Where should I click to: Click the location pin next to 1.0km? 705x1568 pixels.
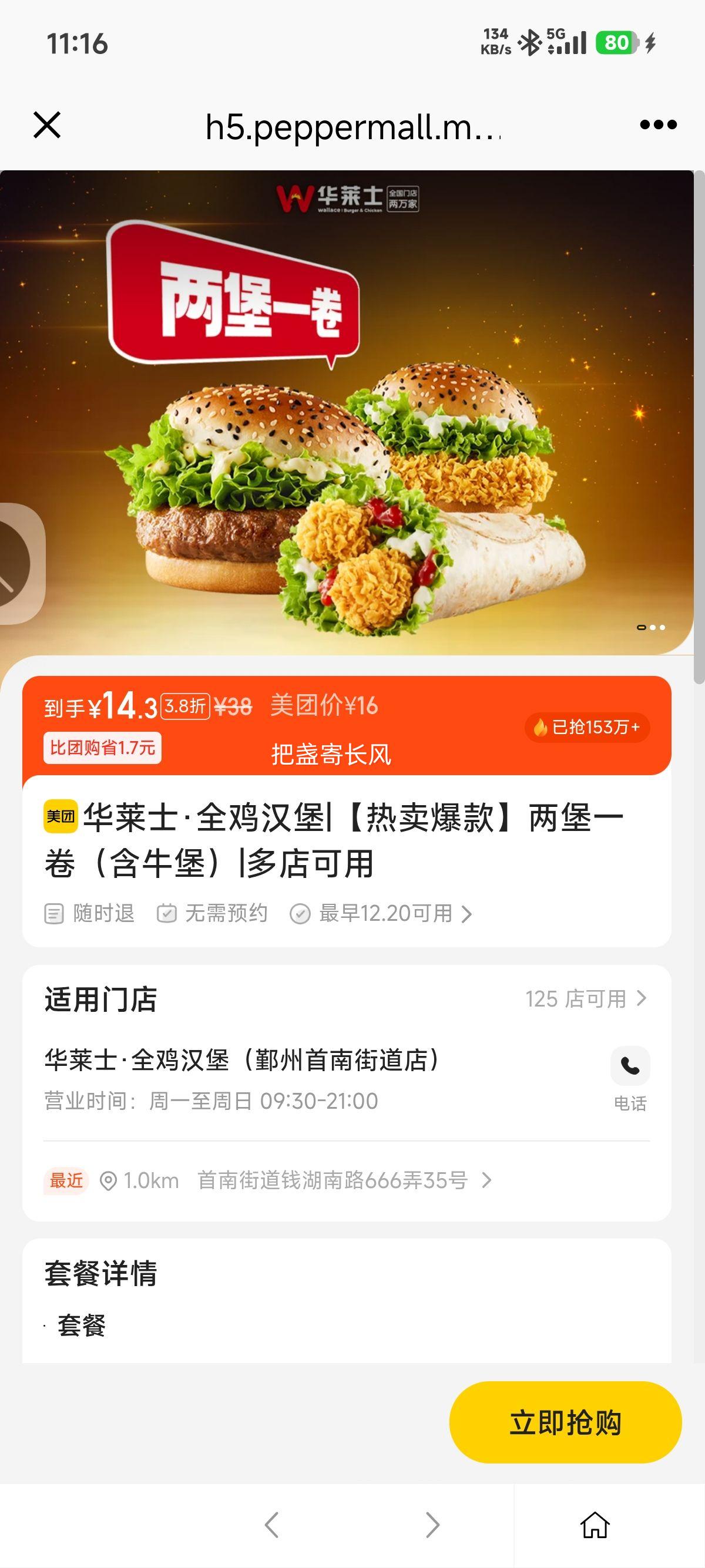point(110,1181)
